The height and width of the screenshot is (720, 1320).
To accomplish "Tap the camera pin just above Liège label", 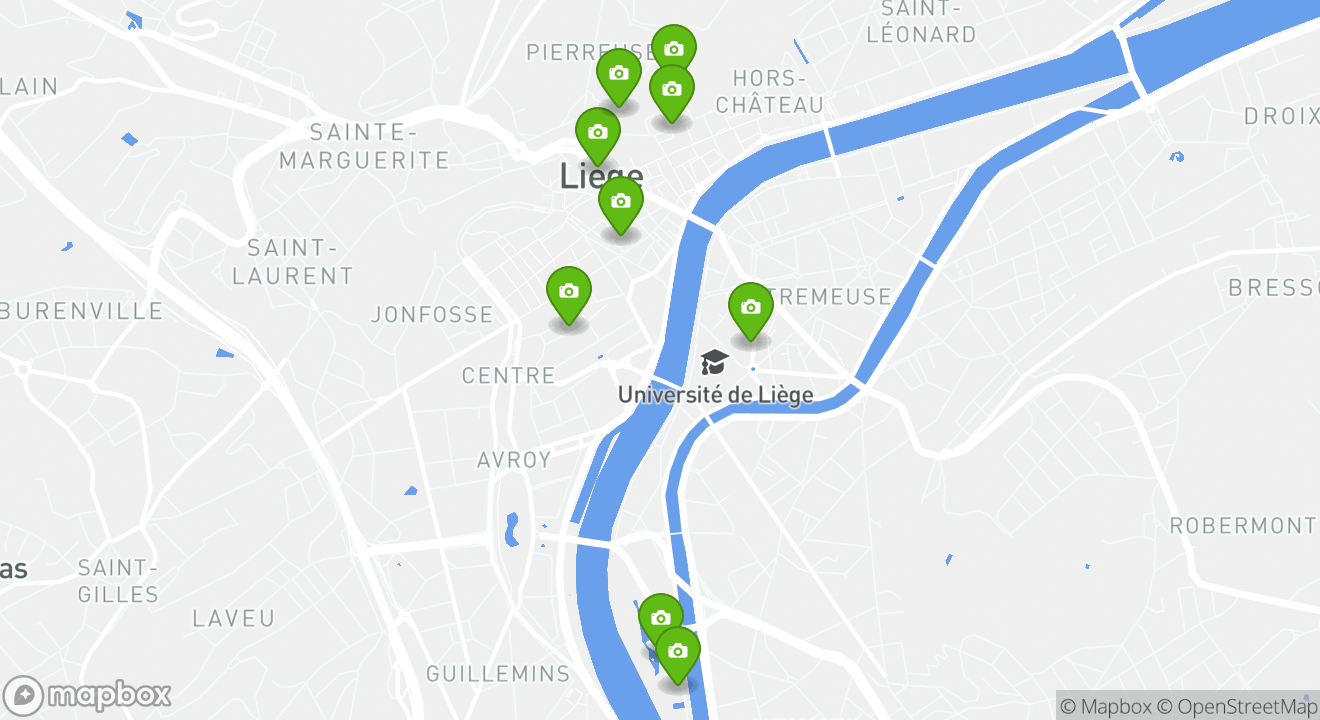I will (597, 133).
